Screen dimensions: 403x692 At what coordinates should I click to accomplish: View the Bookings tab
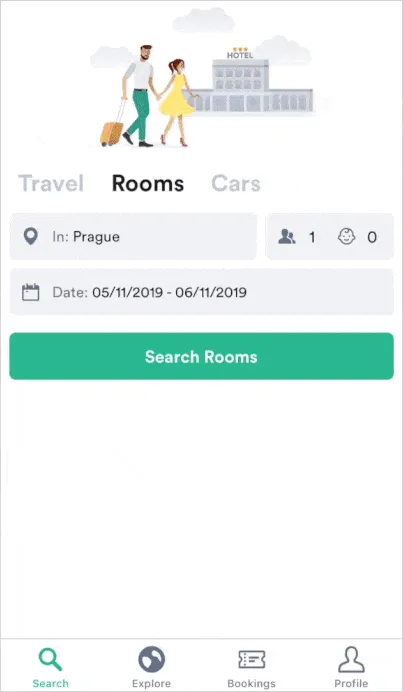click(x=252, y=667)
